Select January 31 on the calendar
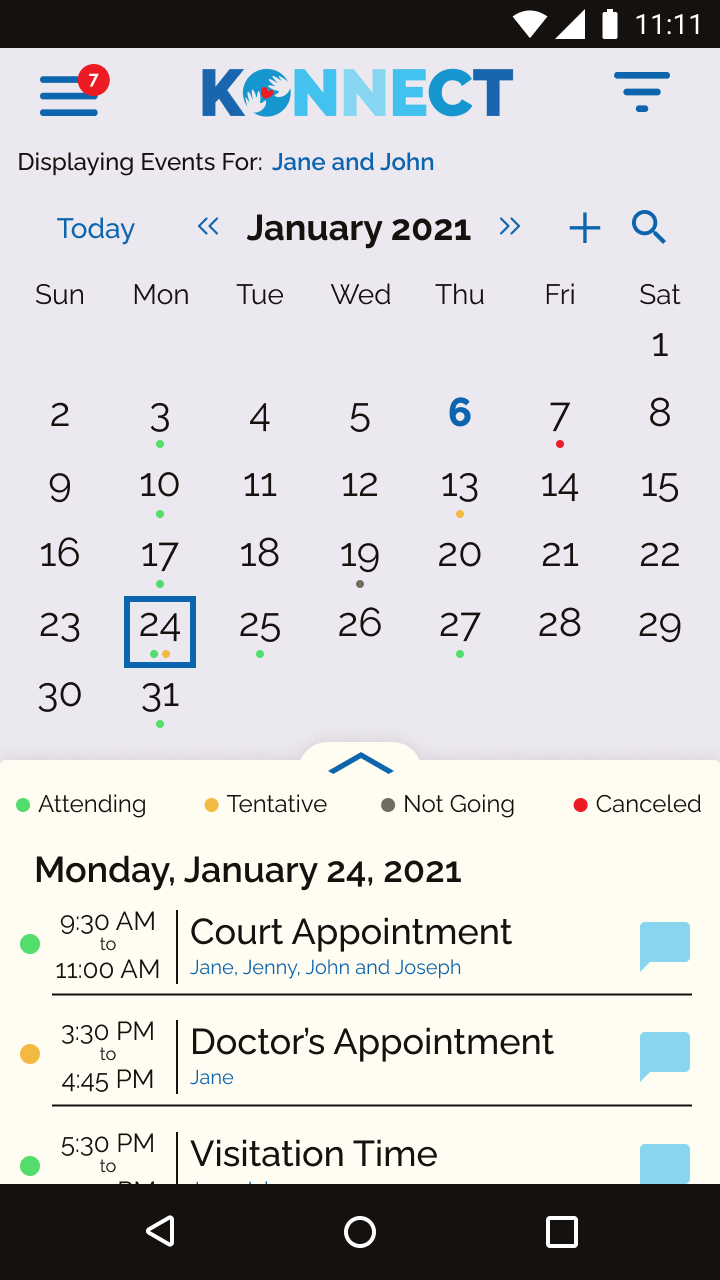The height and width of the screenshot is (1280, 720). pos(160,697)
